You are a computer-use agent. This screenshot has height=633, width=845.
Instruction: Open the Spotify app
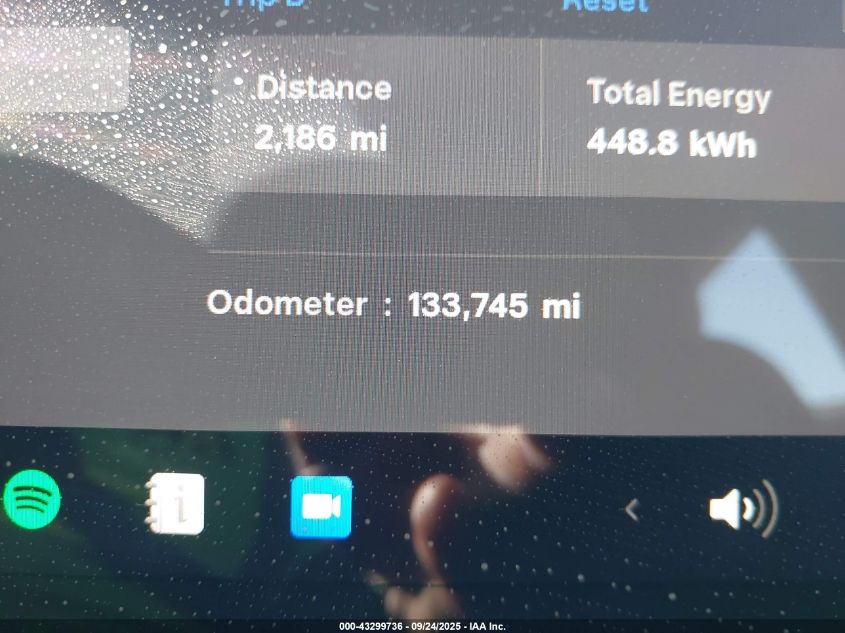point(32,499)
